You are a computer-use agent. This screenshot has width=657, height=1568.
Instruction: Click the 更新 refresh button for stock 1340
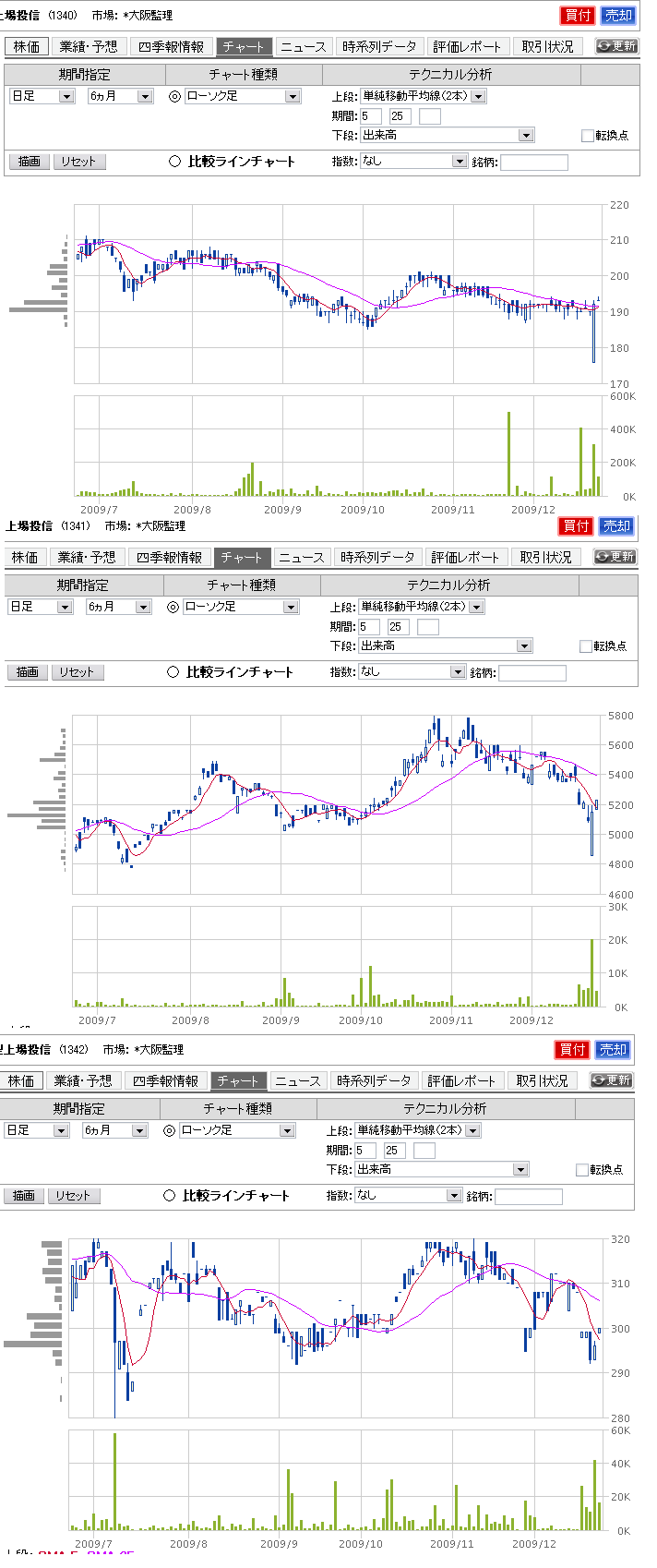(x=616, y=46)
